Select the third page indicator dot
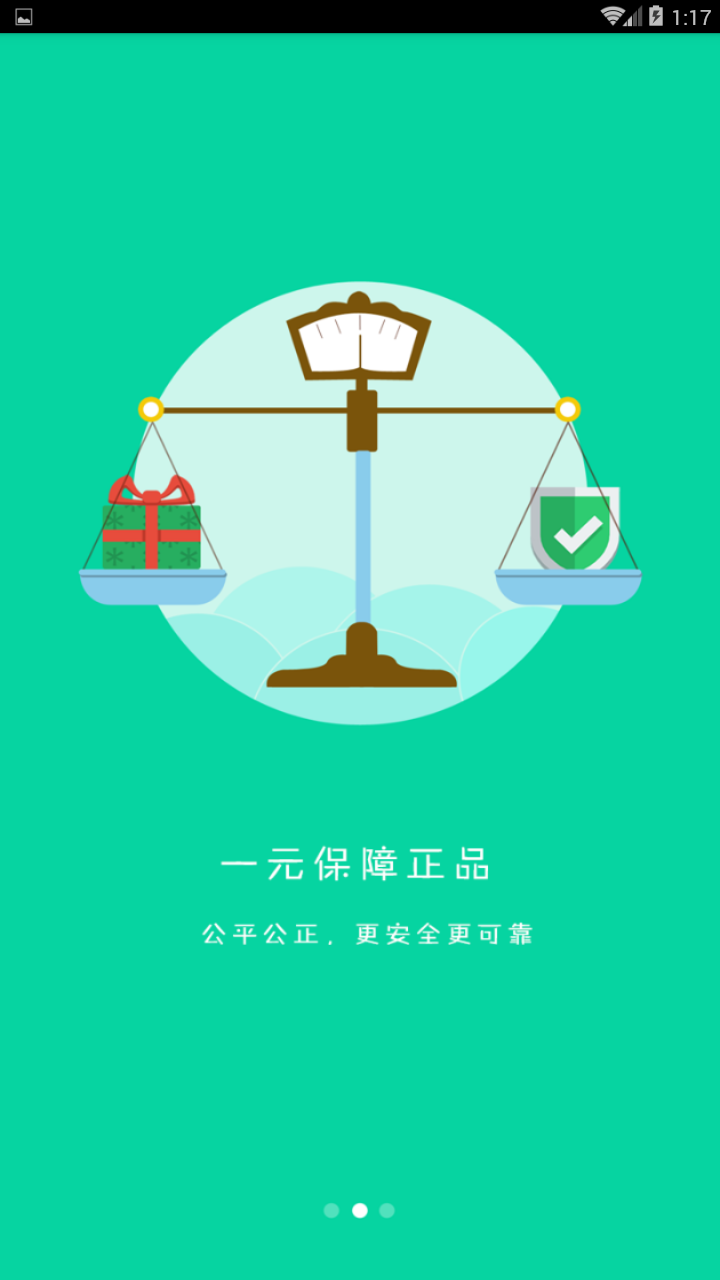The image size is (720, 1280). [x=387, y=1210]
